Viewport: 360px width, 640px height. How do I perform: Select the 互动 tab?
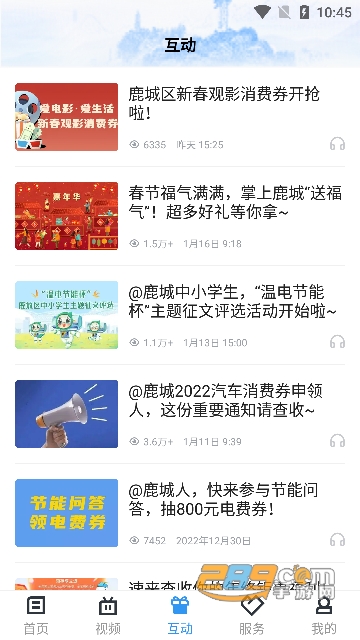point(180,616)
